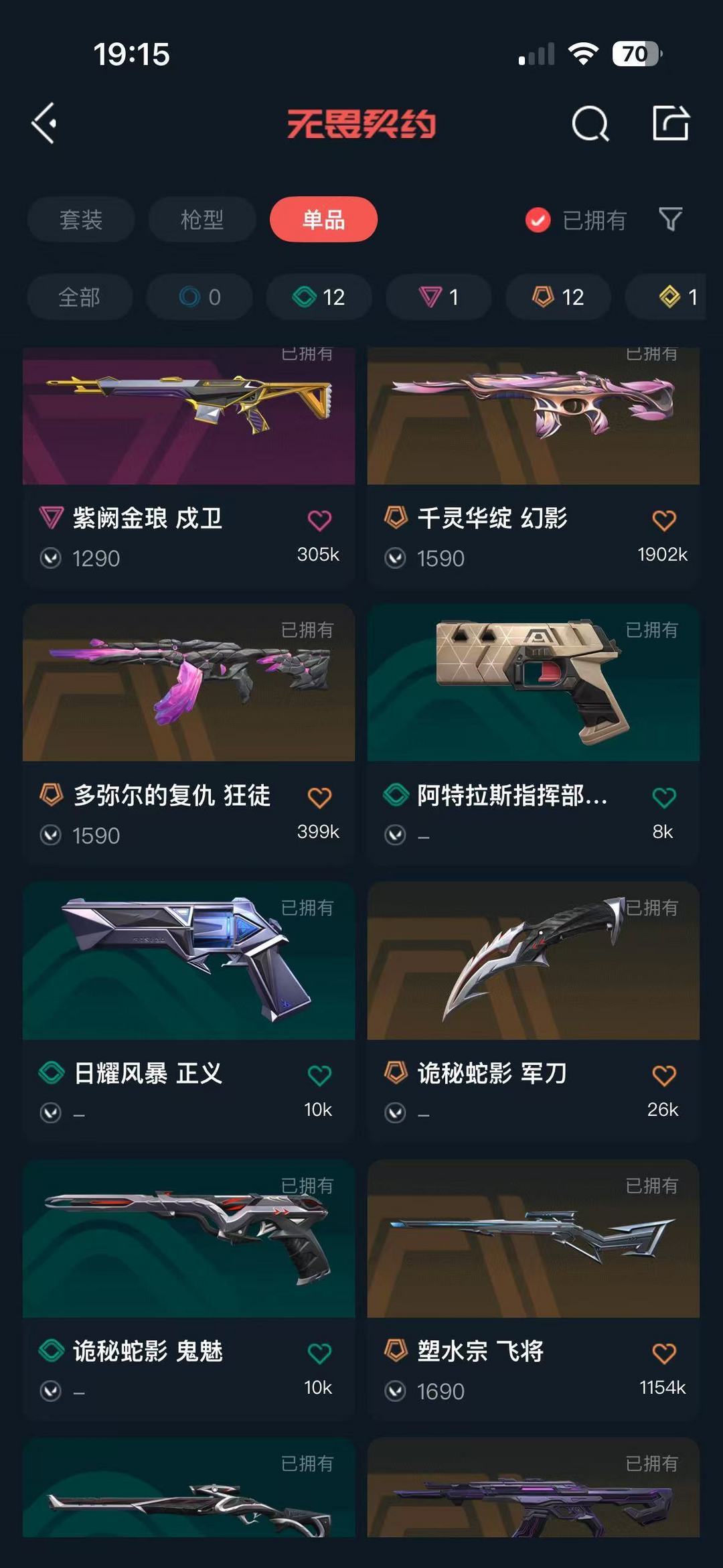Select the 单品 tab

[323, 220]
